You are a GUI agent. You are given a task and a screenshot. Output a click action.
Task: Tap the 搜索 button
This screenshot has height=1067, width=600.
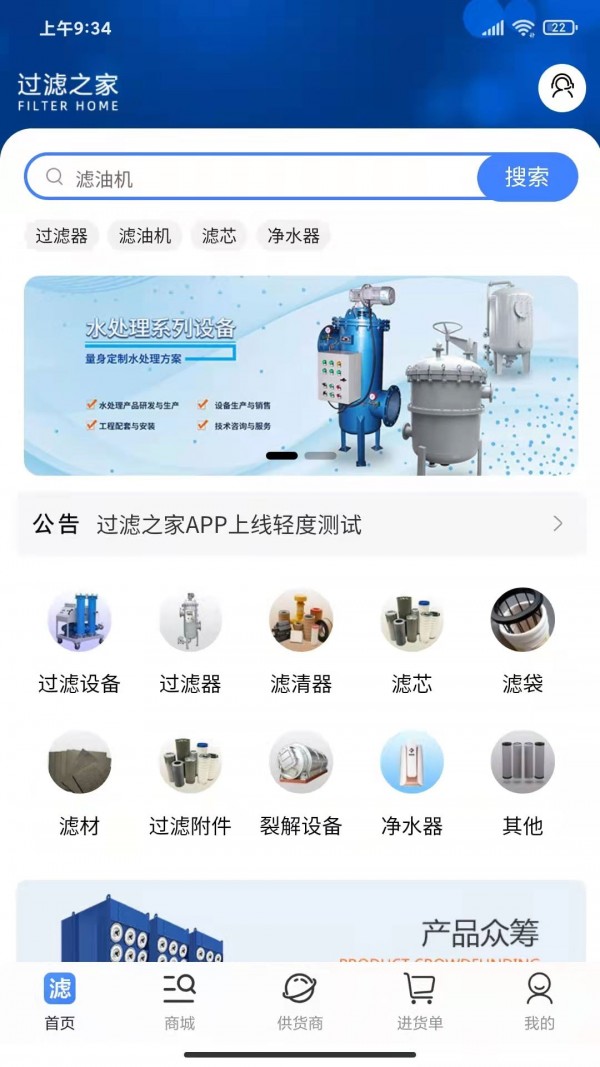(x=527, y=178)
